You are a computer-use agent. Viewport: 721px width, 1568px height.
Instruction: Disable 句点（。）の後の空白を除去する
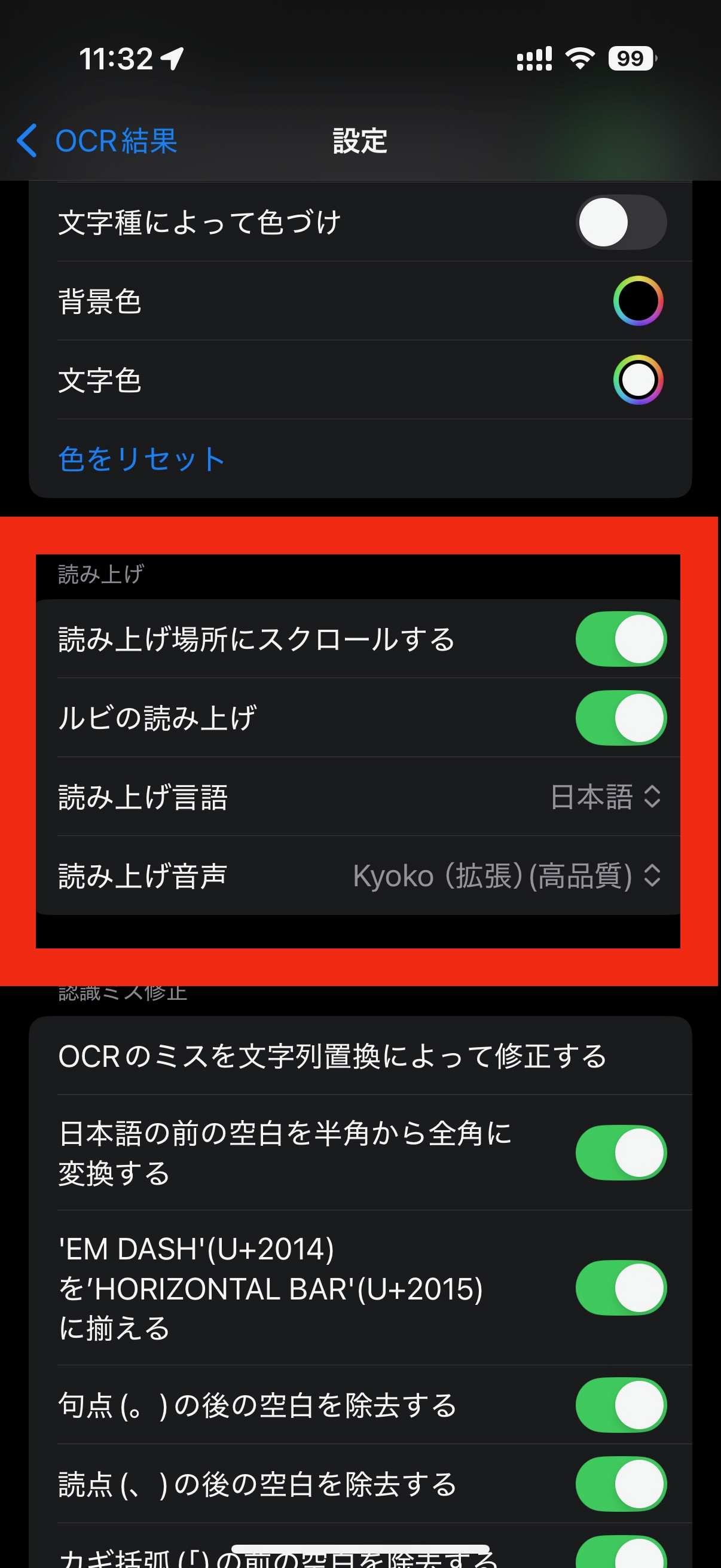point(621,1405)
